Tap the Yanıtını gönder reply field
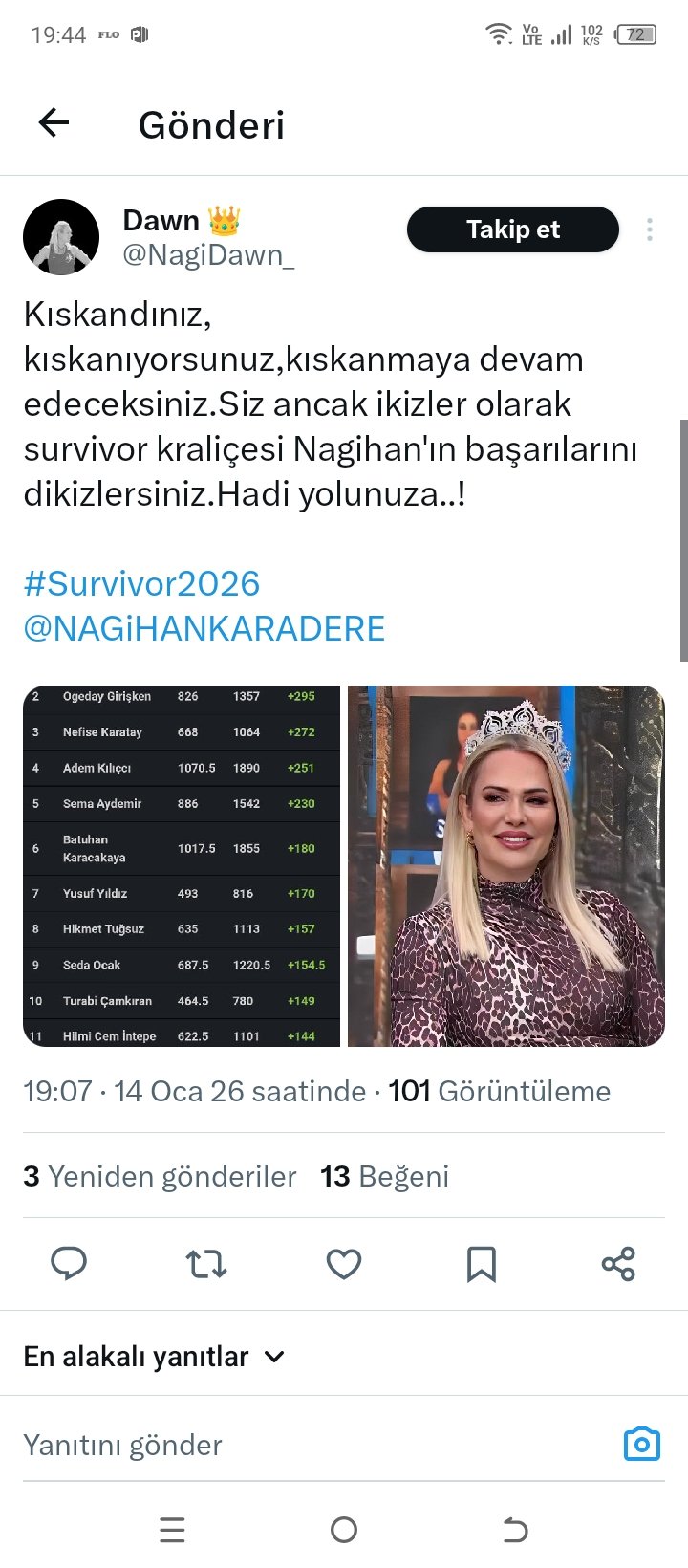Viewport: 688px width, 1568px height. coord(287,1445)
